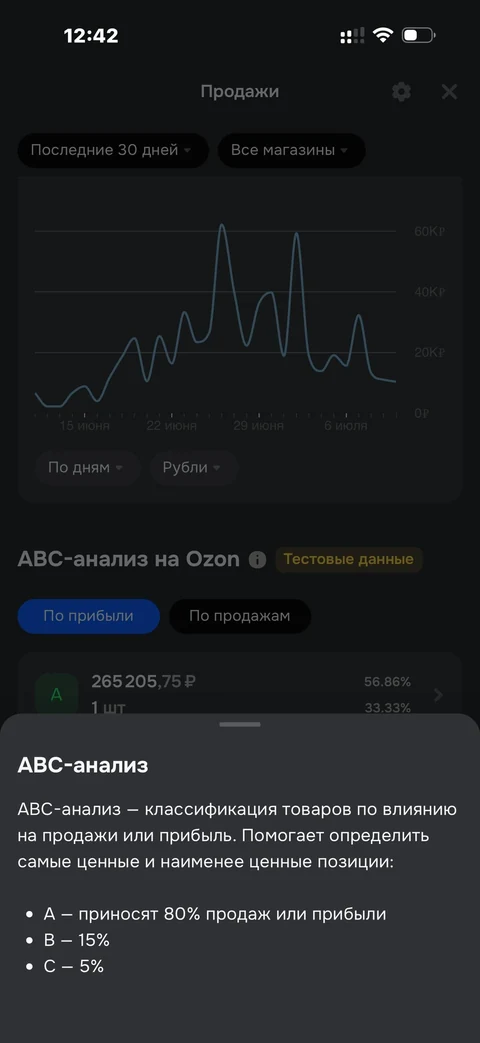Expand the По дням grouping dropdown
The image size is (480, 1043).
(x=86, y=468)
